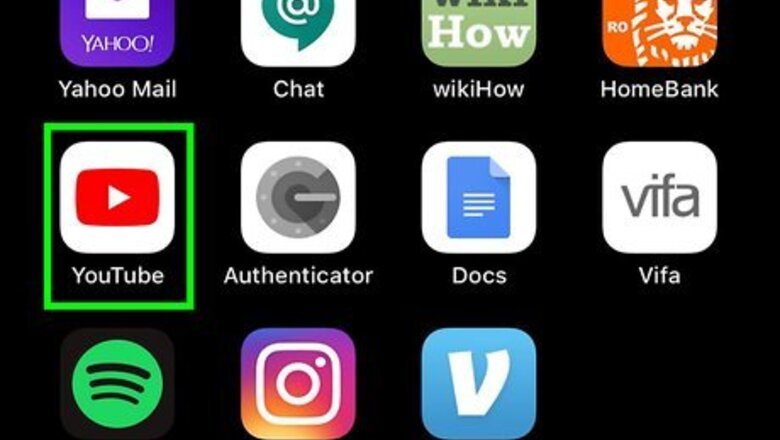The width and height of the screenshot is (780, 440).
Task: Launch the HomeBank app
Action: [x=659, y=32]
